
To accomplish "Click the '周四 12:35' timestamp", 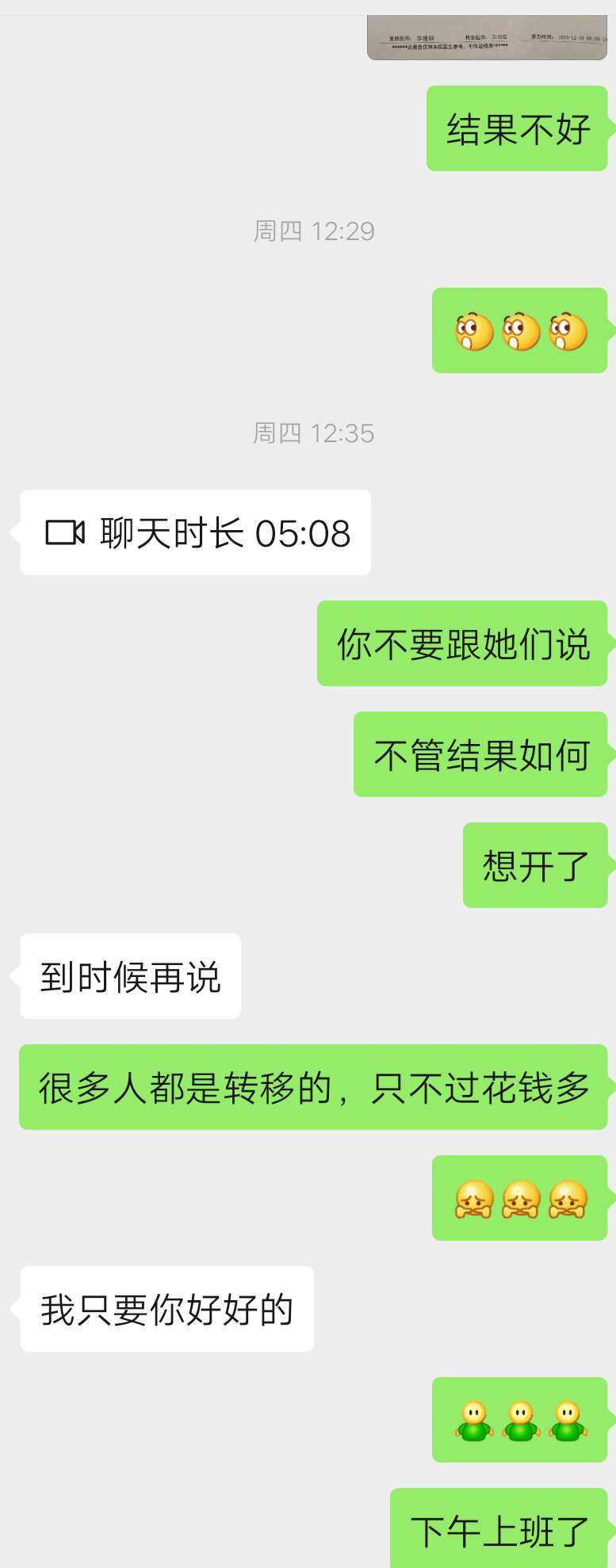I will (313, 433).
